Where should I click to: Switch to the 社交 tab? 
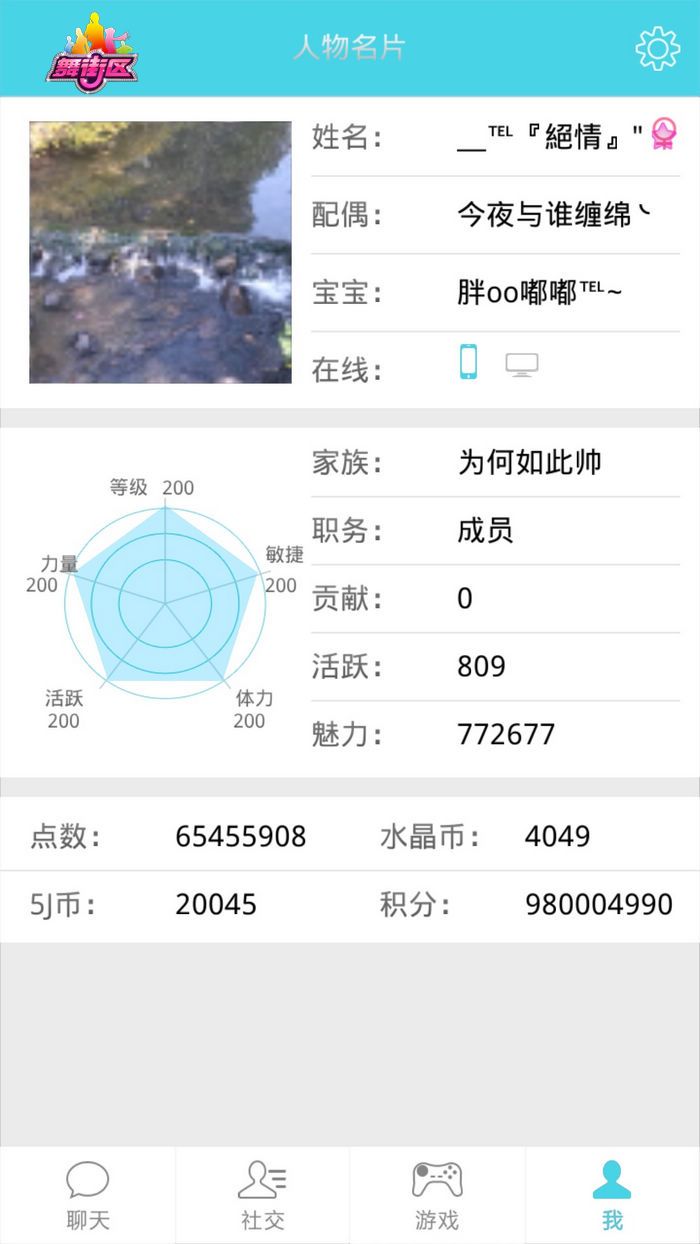click(263, 1195)
